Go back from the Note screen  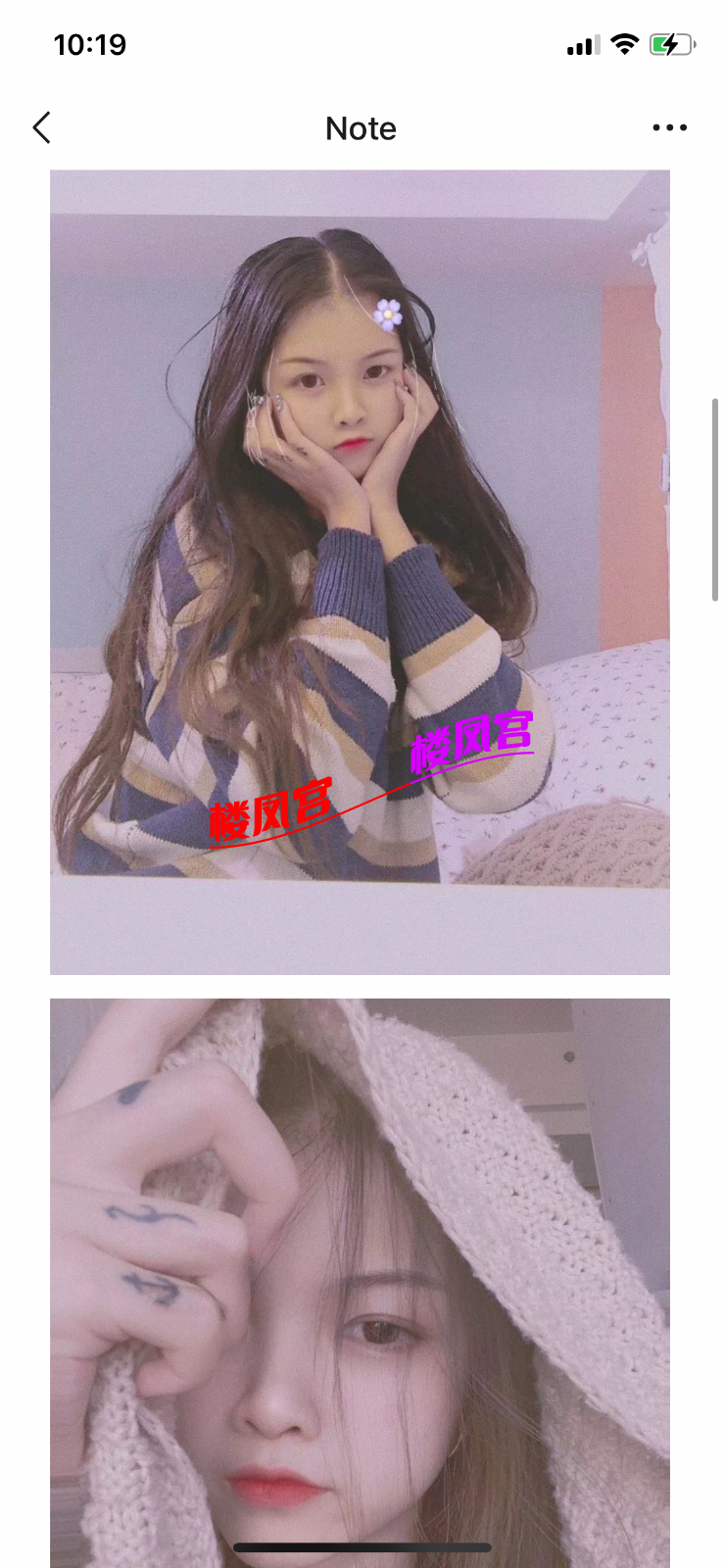click(41, 128)
